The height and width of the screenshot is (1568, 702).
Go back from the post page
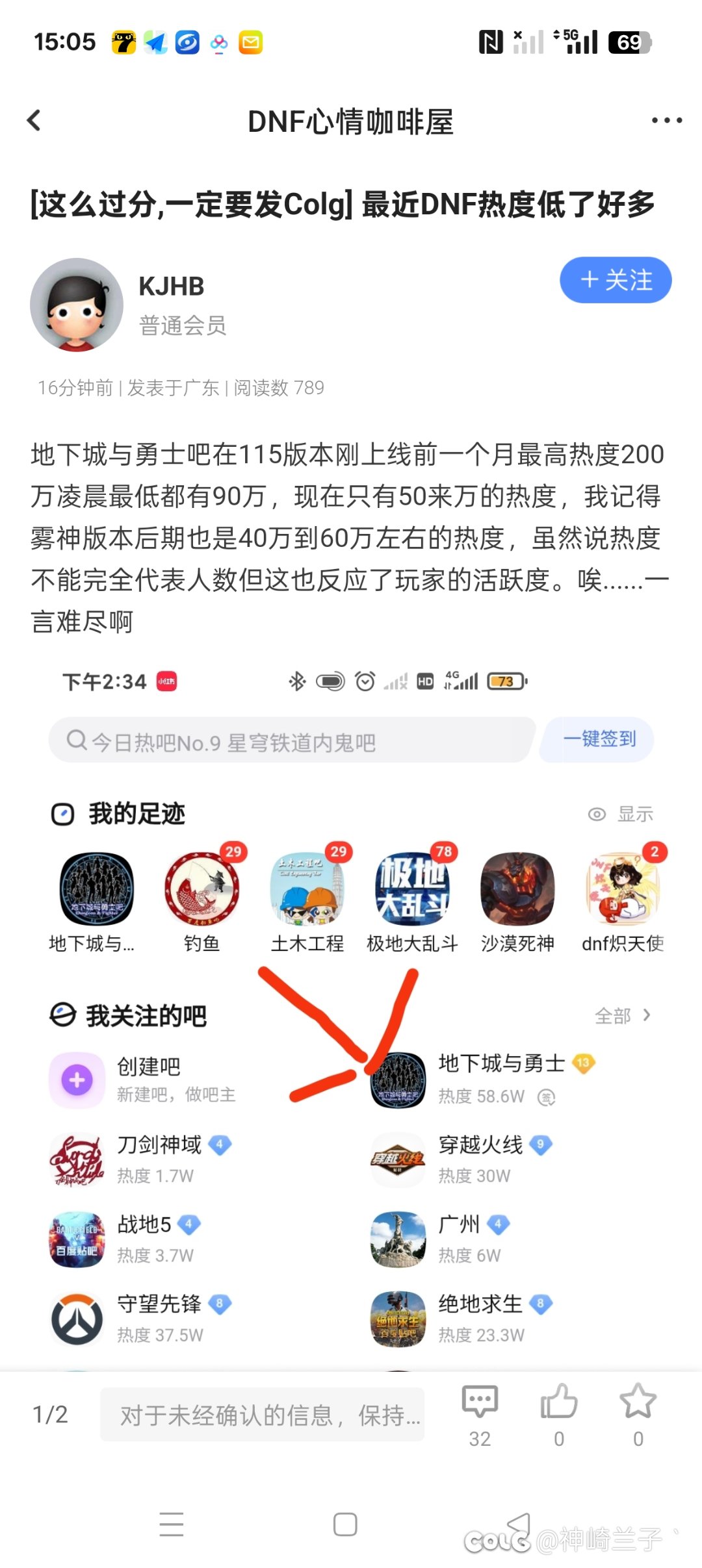[x=34, y=120]
